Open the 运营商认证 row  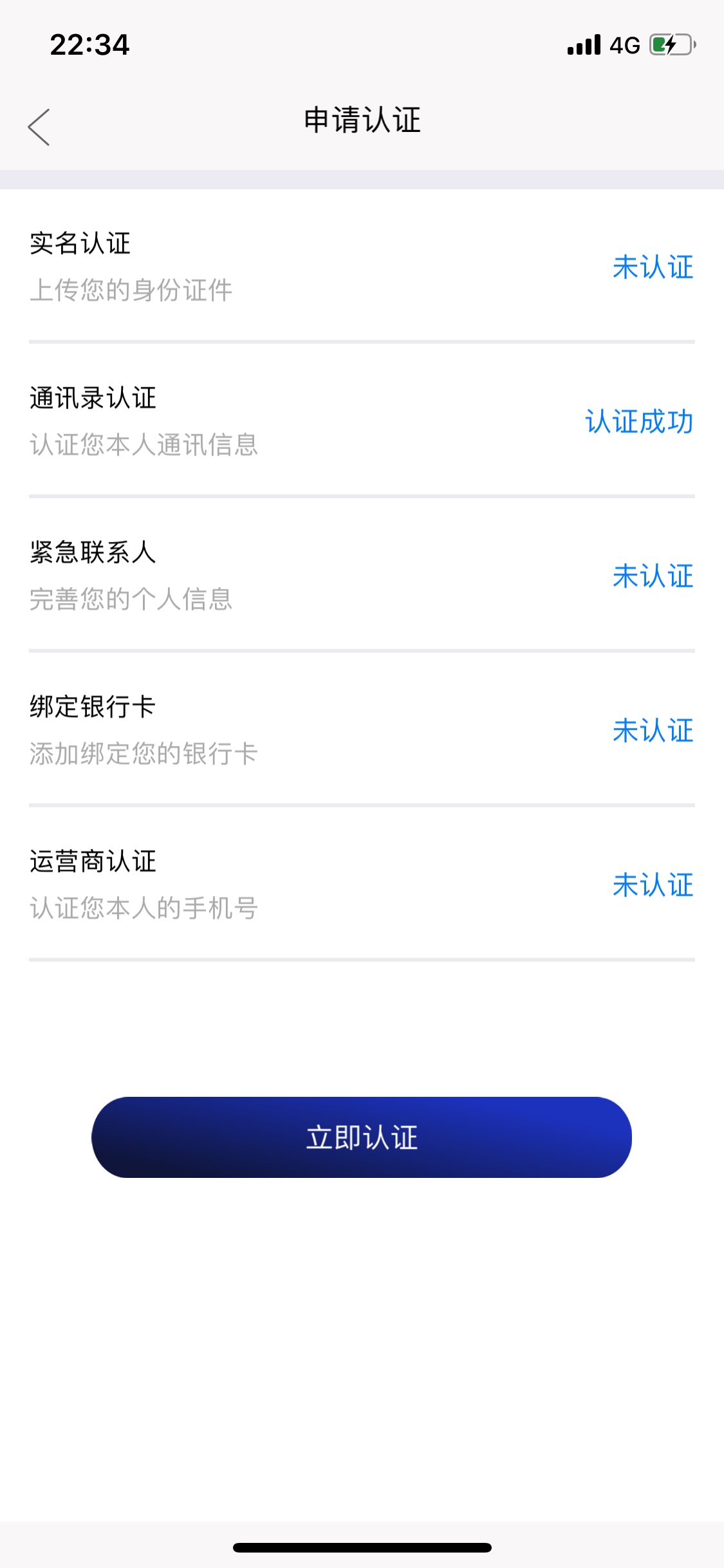click(x=362, y=884)
